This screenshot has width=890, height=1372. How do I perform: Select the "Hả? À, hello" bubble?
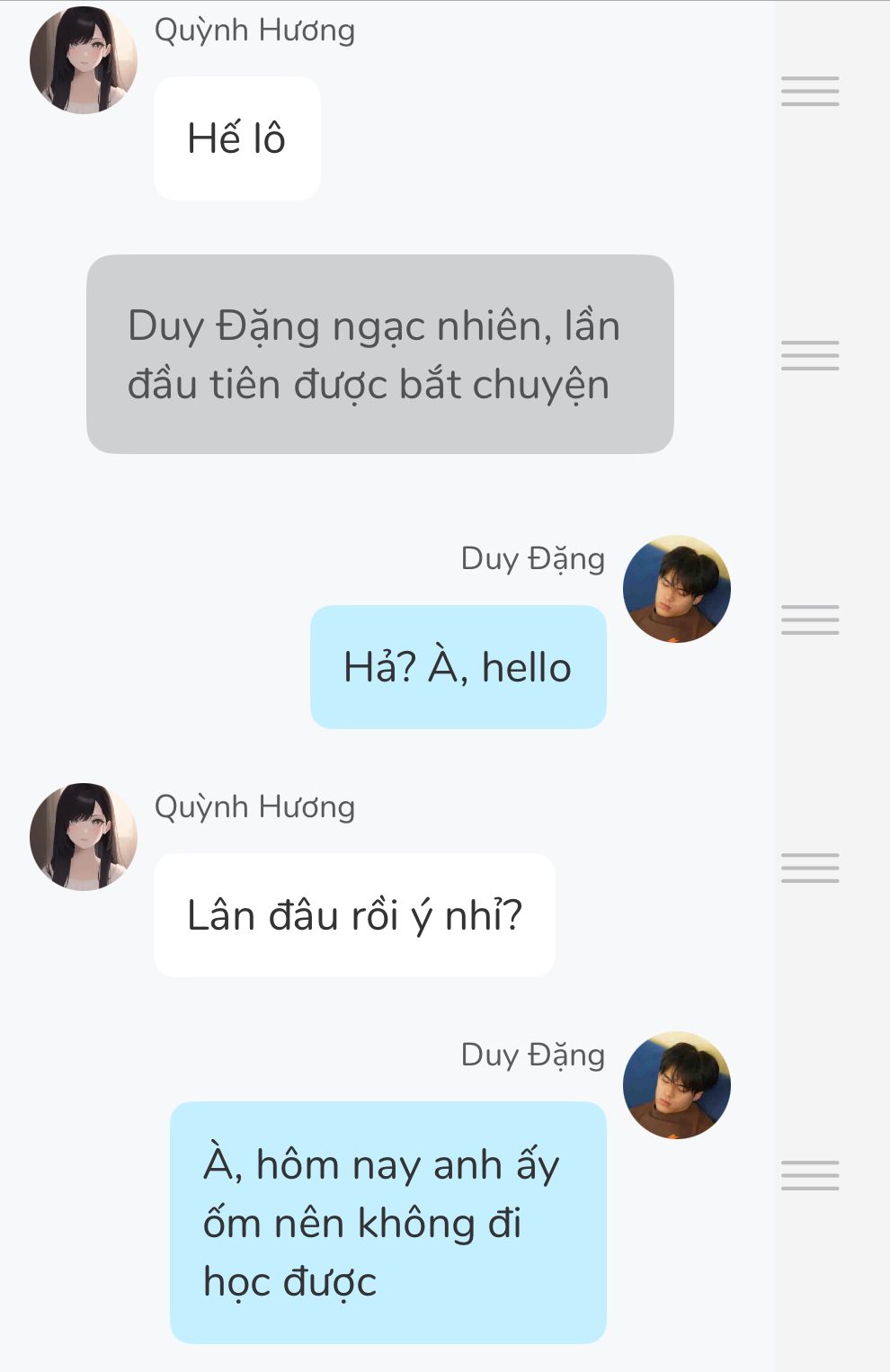pyautogui.click(x=458, y=667)
